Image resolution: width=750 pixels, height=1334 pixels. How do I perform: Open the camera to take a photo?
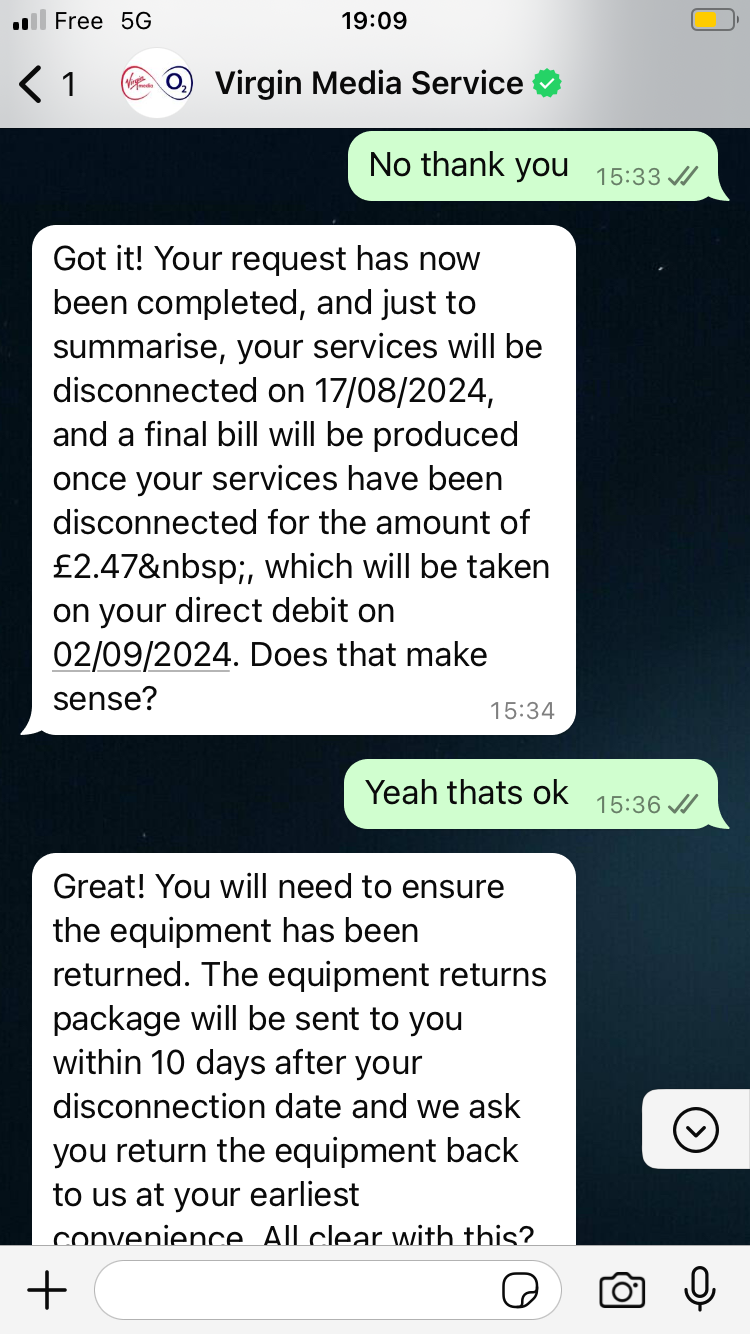coord(622,1291)
